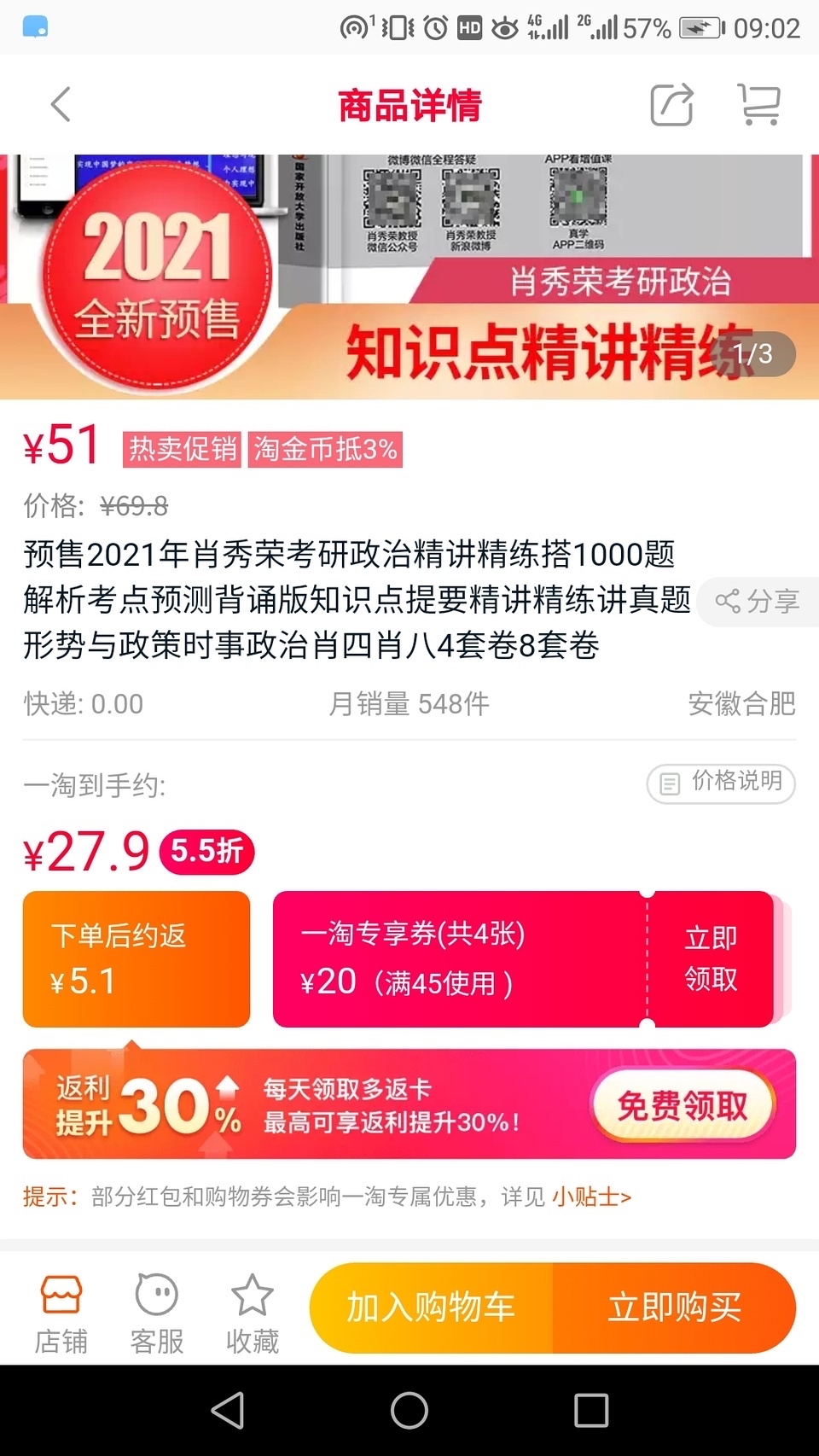The width and height of the screenshot is (819, 1456).
Task: Open recent apps from the navigation bar
Action: point(590,1410)
